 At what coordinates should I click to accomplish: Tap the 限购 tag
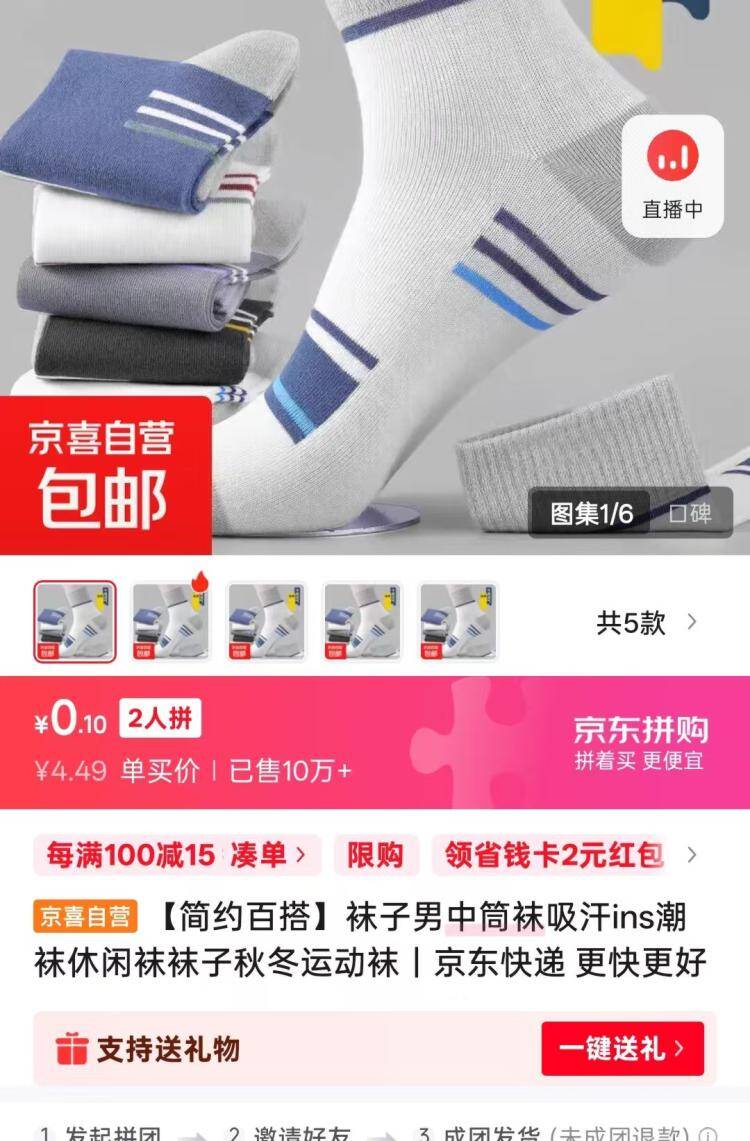[x=376, y=855]
